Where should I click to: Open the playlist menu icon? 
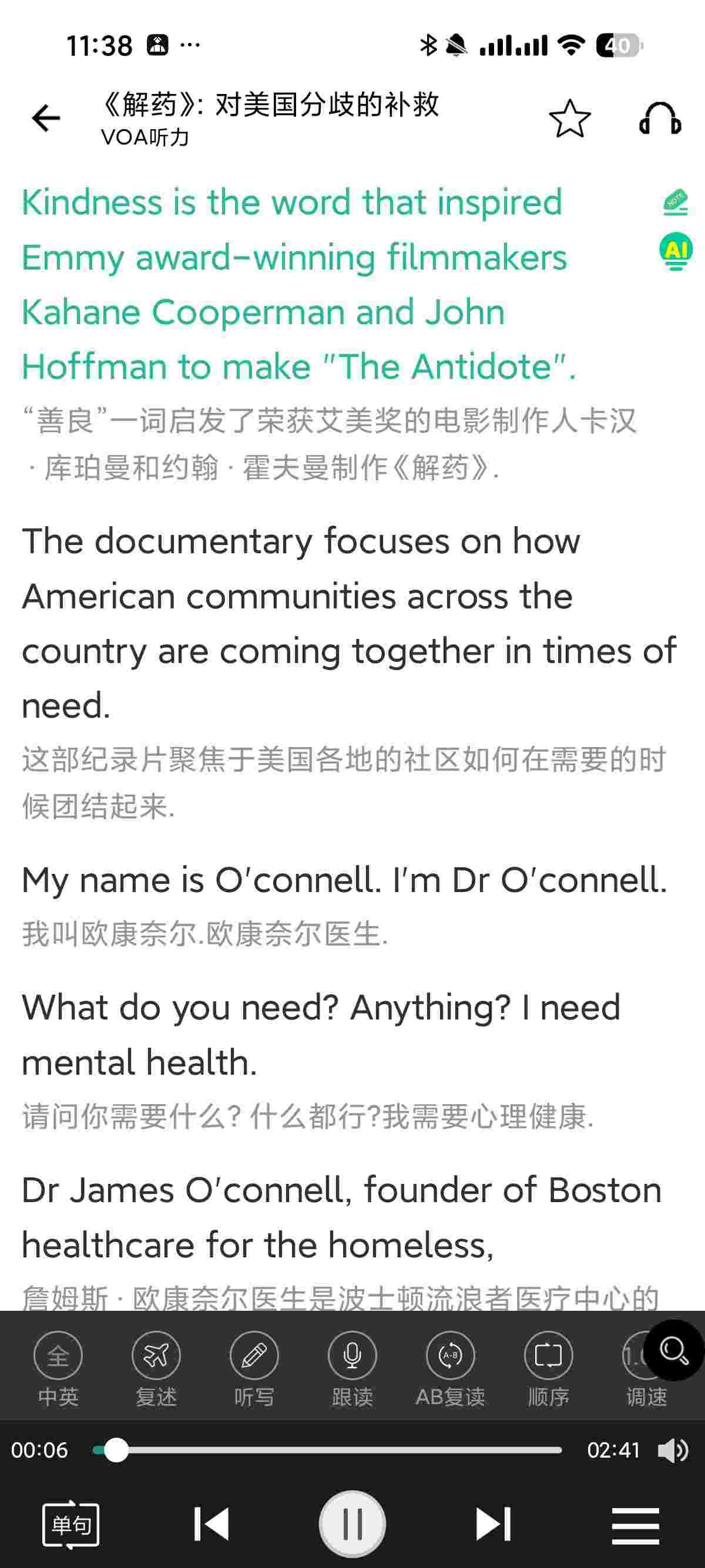point(635,1525)
